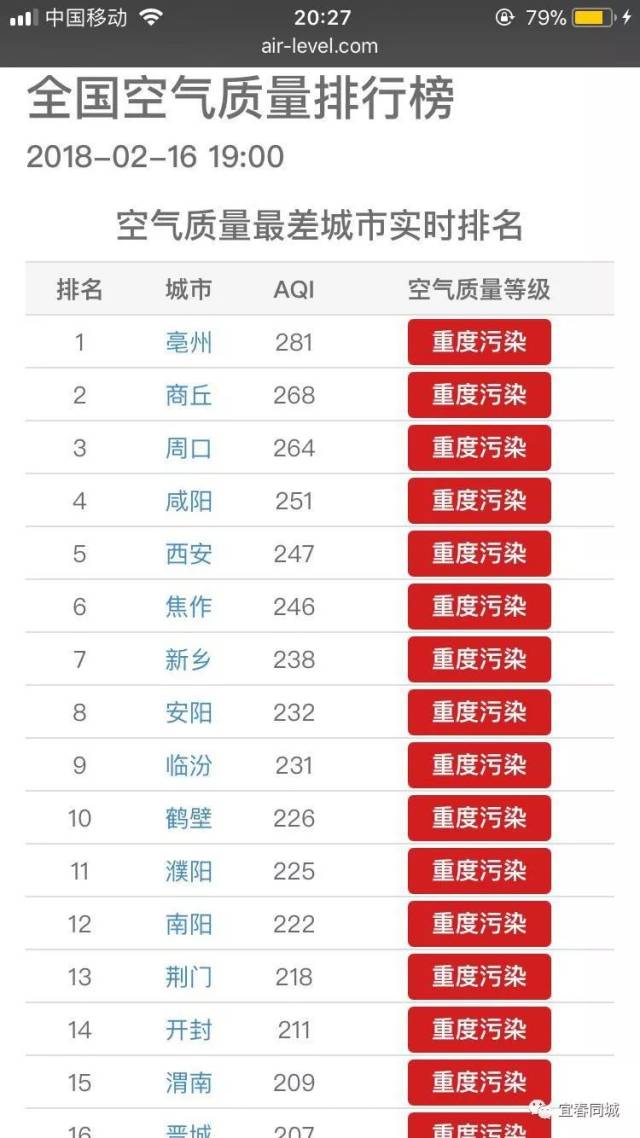640x1138 pixels.
Task: View air quality details for 濮阳
Action: pos(189,872)
